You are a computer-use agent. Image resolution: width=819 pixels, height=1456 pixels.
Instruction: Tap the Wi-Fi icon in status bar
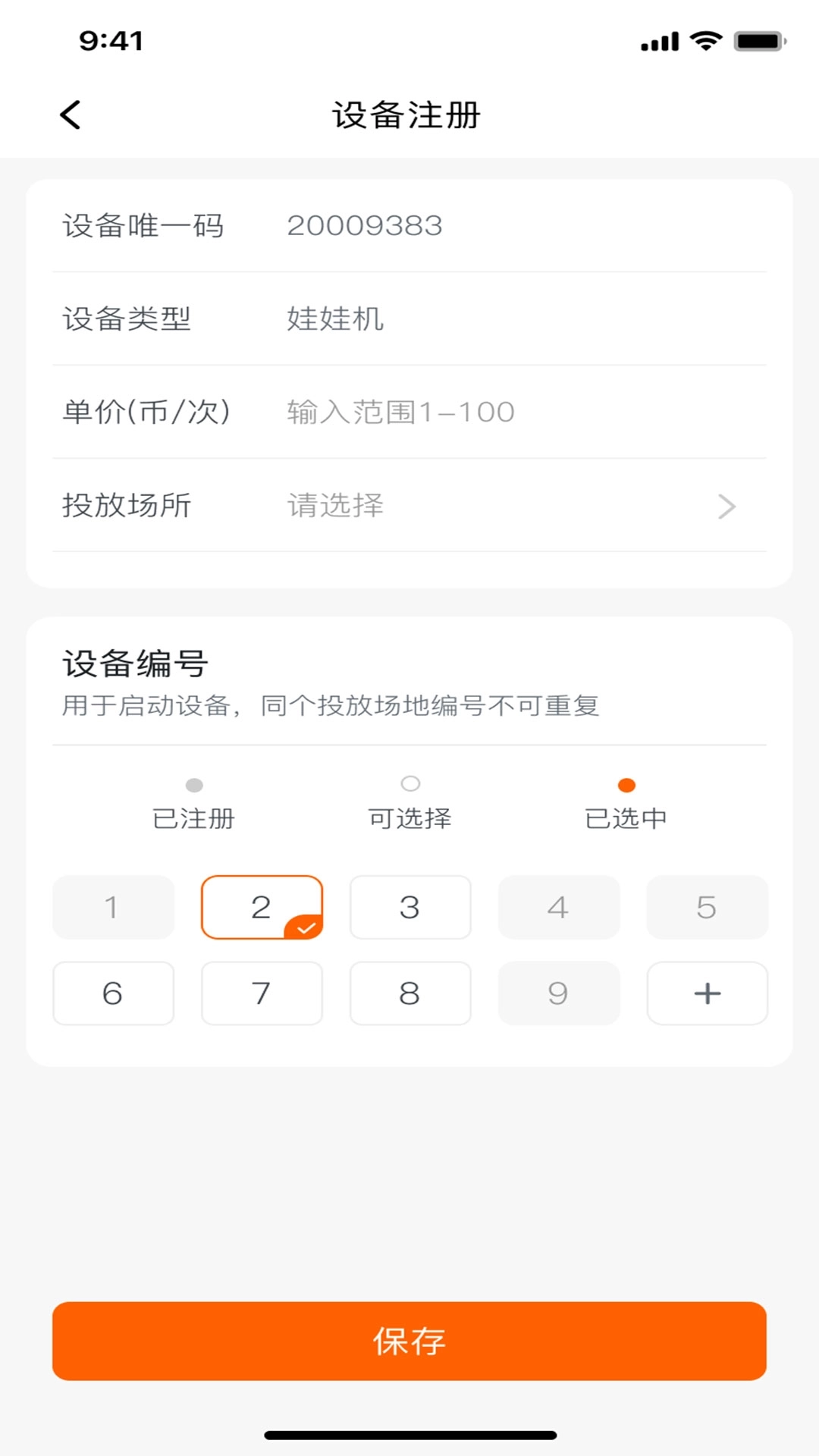pyautogui.click(x=706, y=42)
